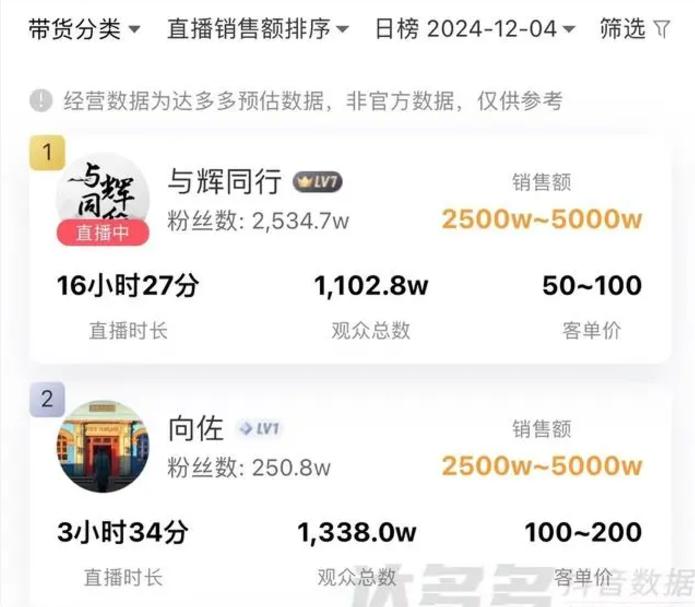
Task: Change the 日榜 2024-12-04 date picker
Action: (x=476, y=29)
